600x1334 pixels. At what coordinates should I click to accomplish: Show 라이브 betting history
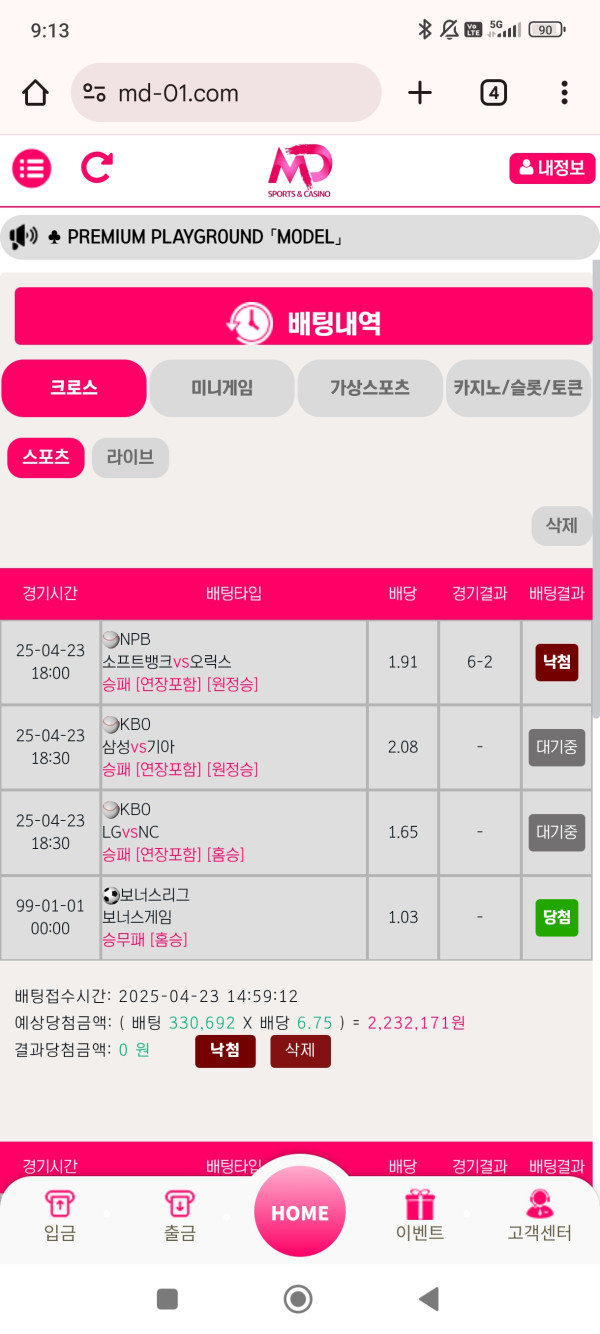click(x=130, y=458)
